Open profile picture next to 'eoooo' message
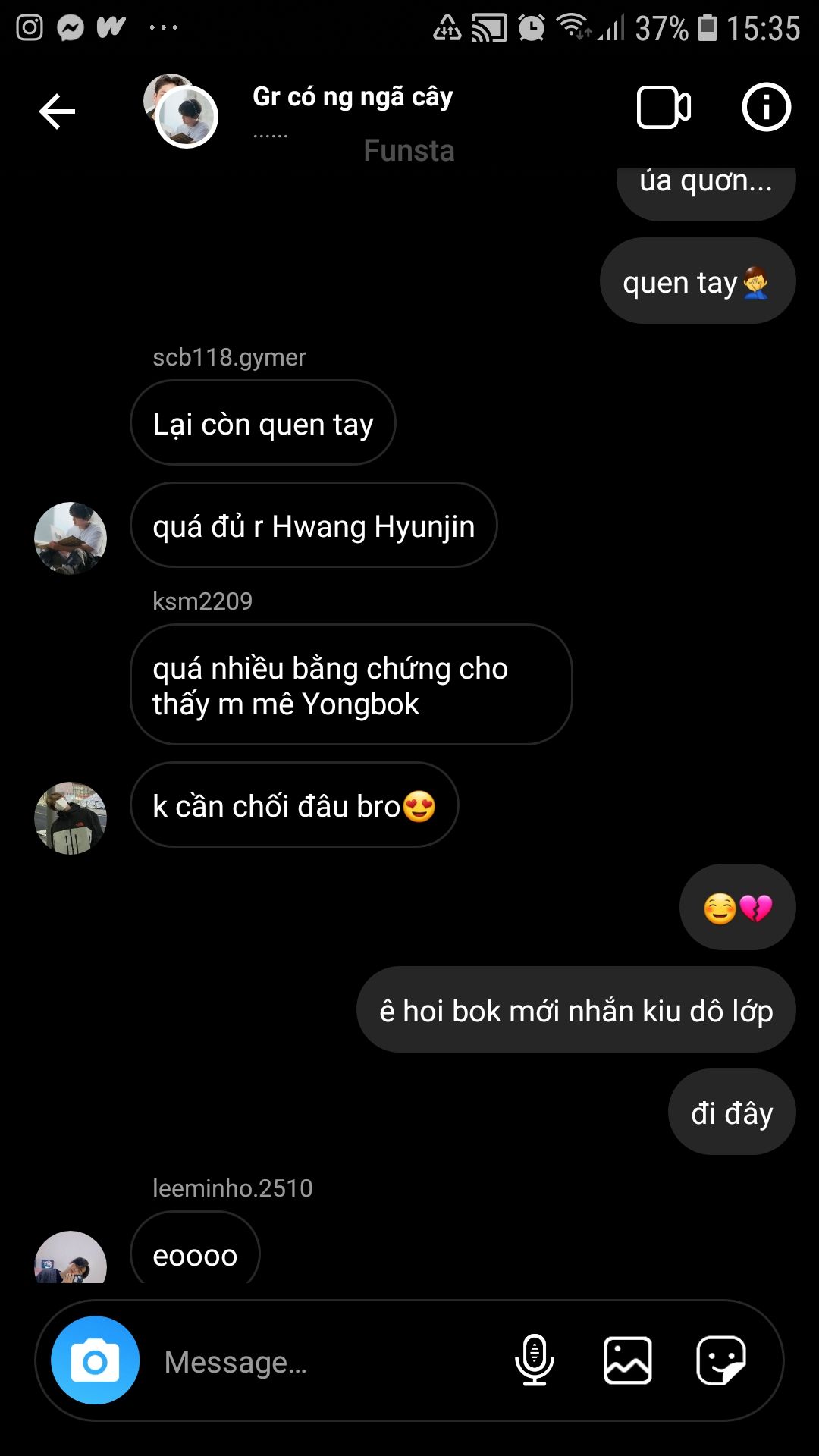819x1456 pixels. [71, 1259]
